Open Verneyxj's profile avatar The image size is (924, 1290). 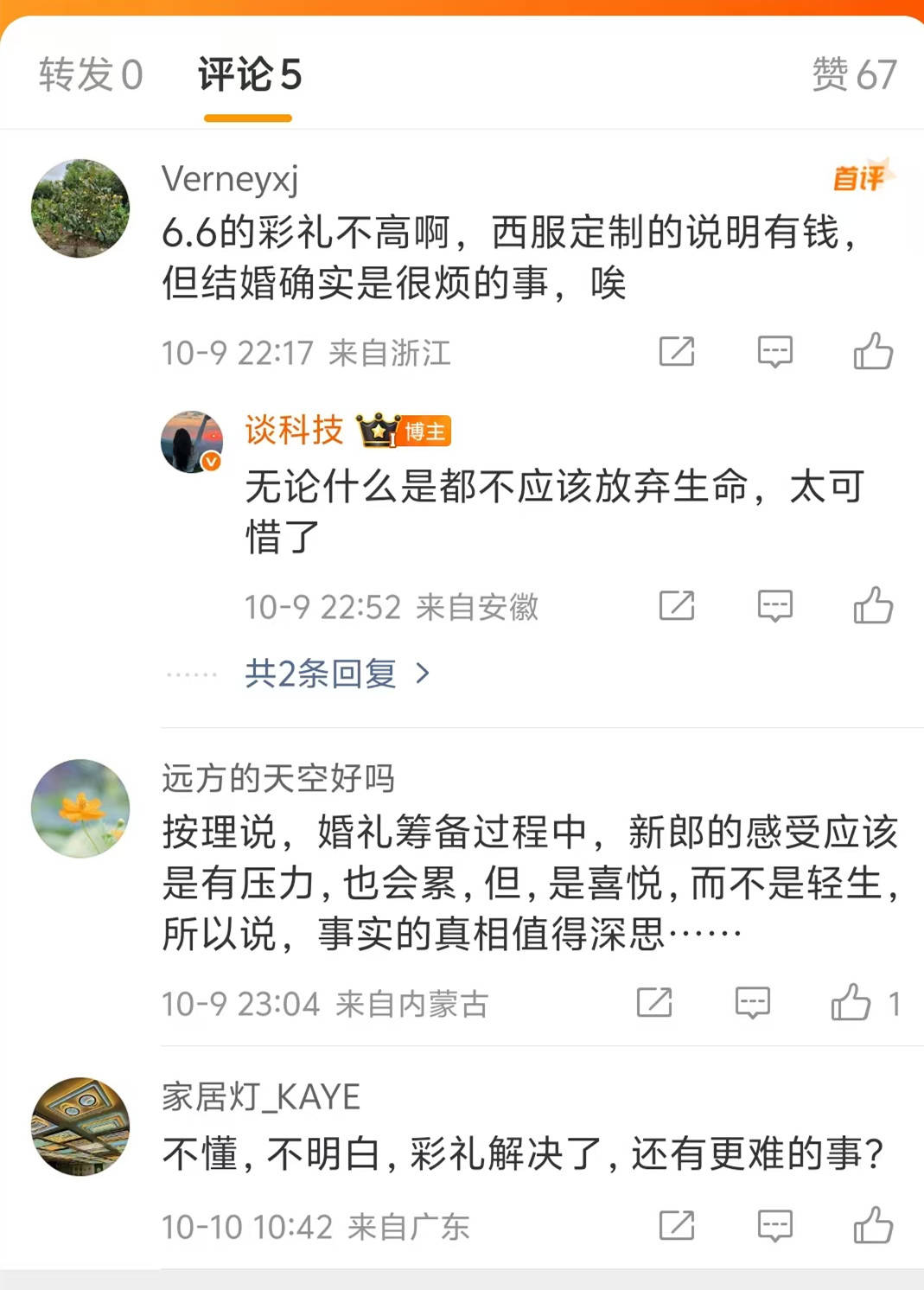tap(80, 208)
